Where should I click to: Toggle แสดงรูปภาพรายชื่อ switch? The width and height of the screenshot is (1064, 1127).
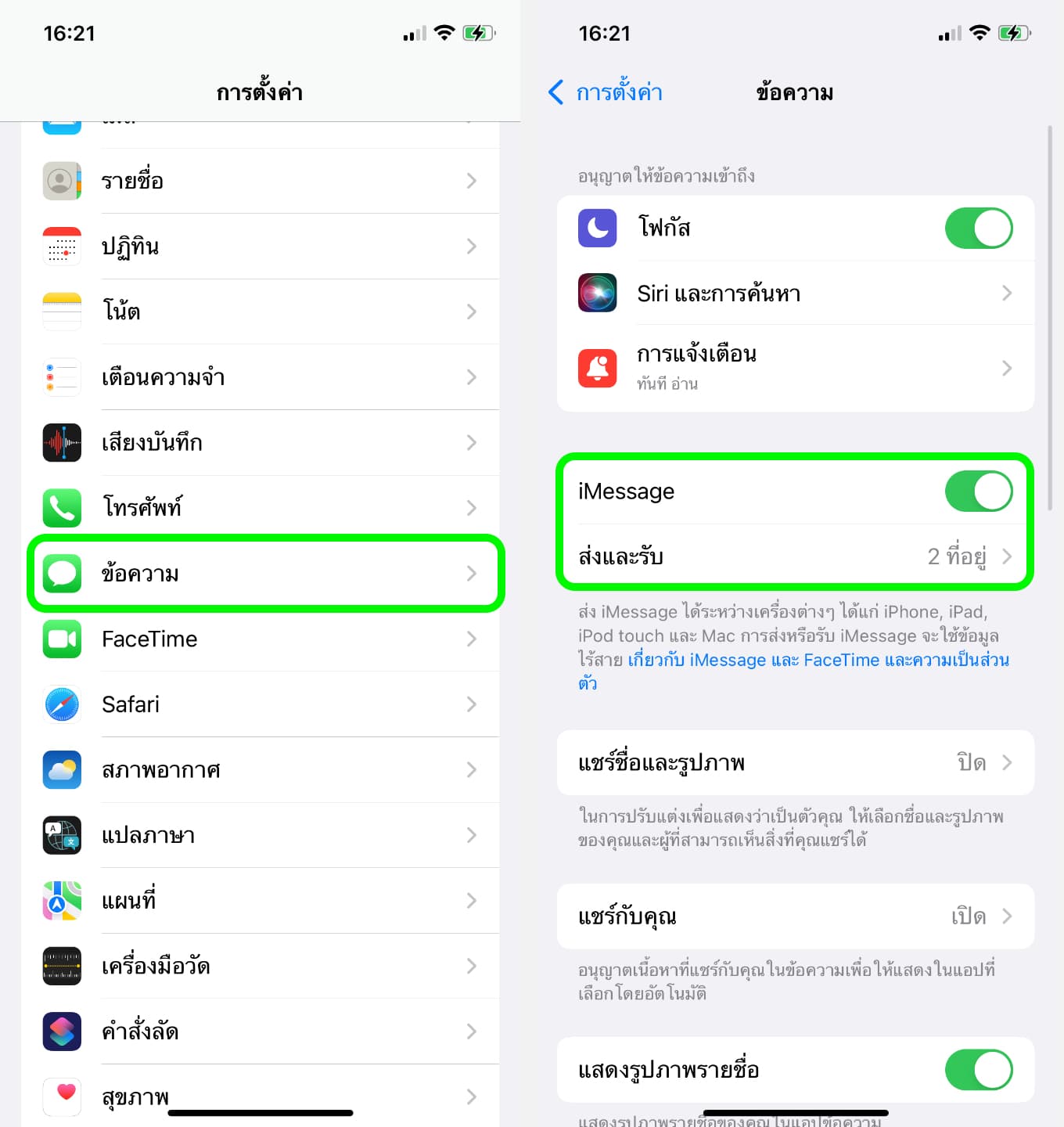point(978,1070)
